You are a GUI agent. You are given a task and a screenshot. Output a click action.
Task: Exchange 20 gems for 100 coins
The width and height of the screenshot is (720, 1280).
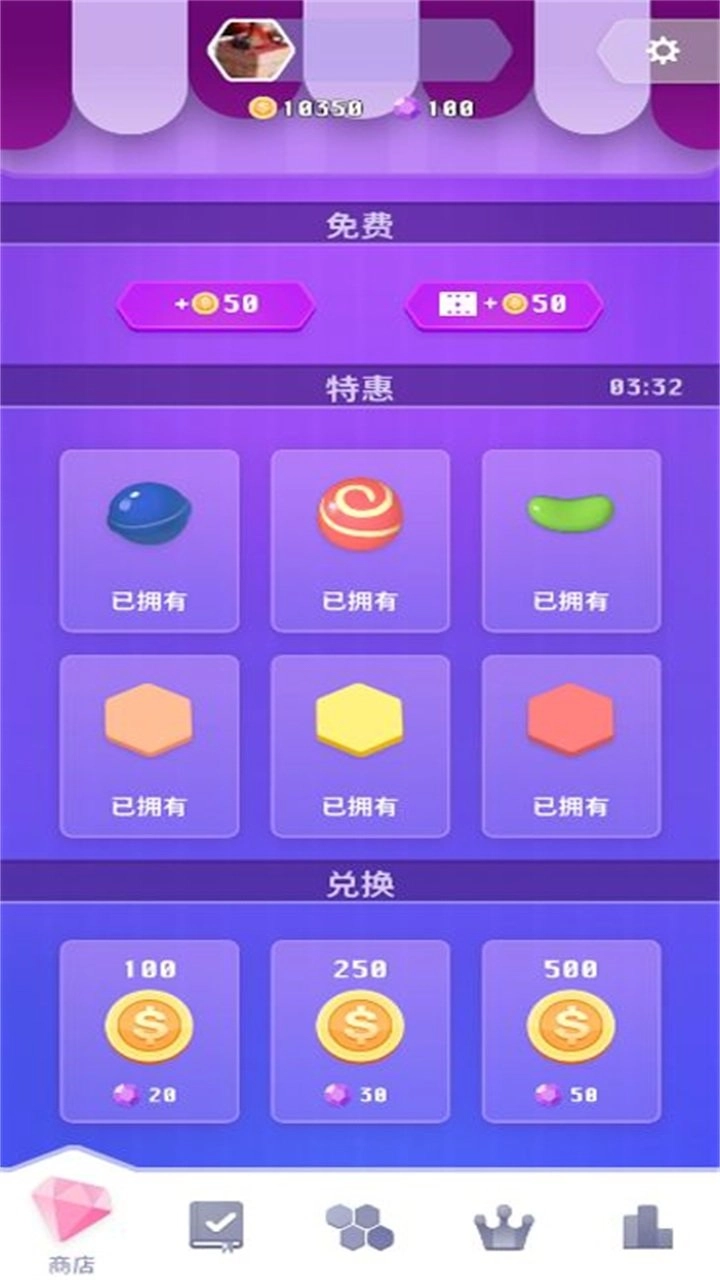150,1030
